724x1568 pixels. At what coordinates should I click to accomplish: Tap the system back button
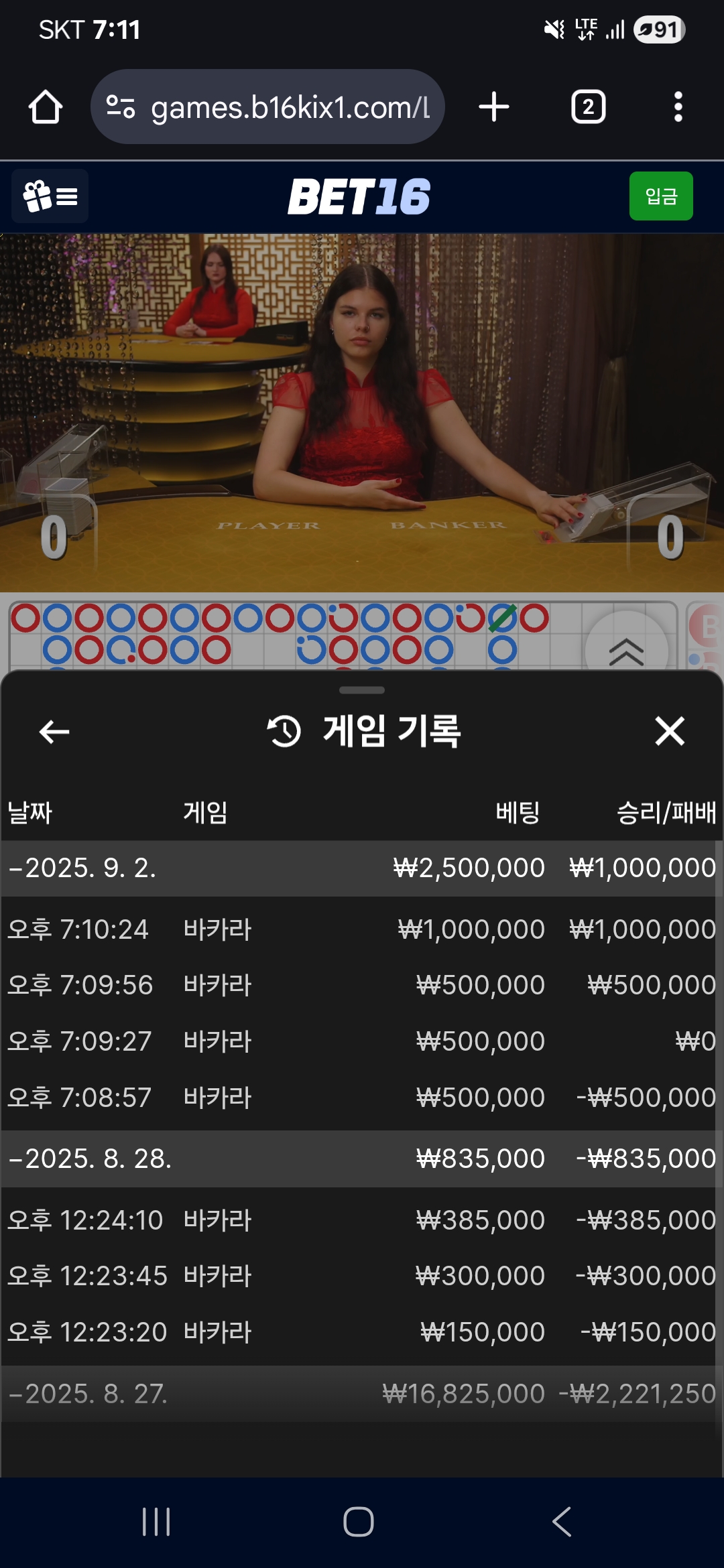point(562,1522)
